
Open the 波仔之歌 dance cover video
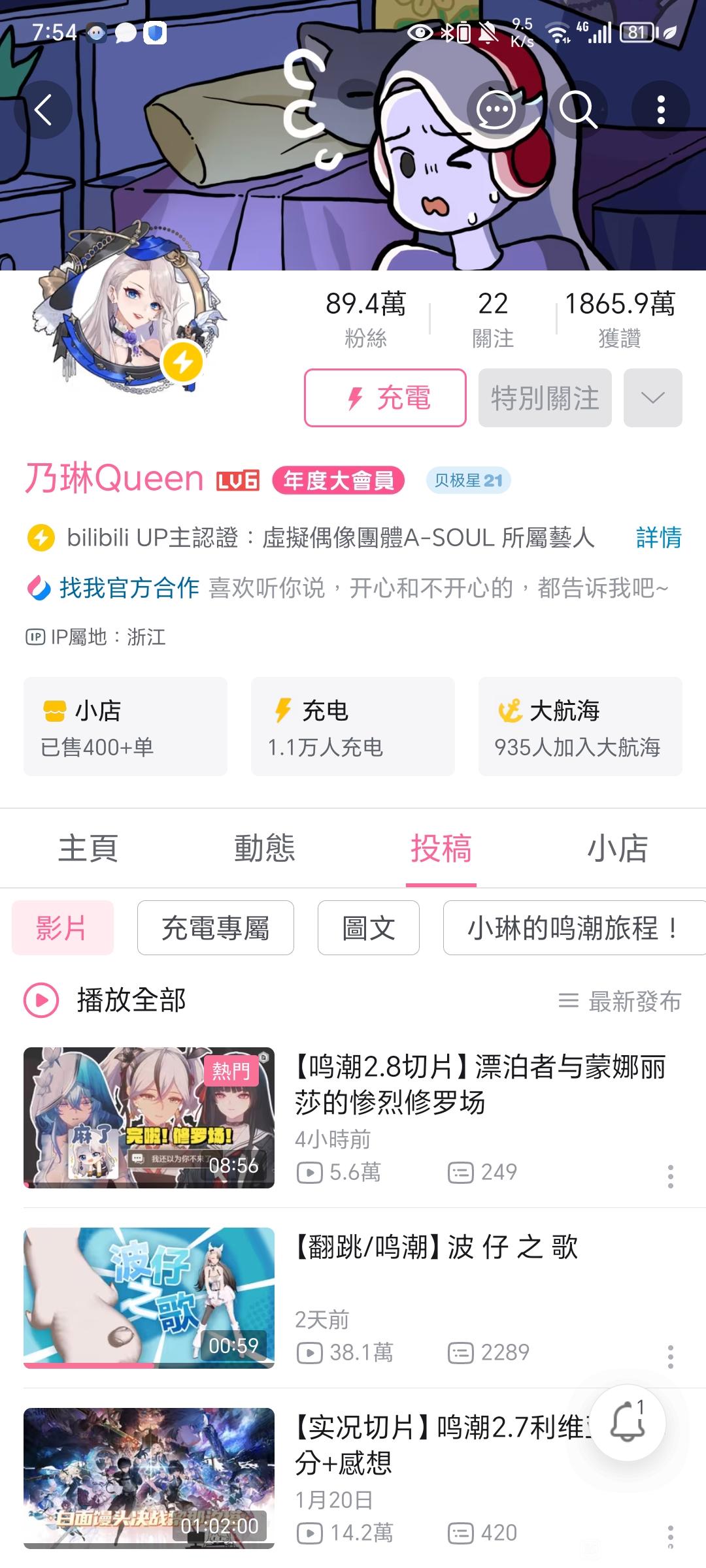(435, 1247)
